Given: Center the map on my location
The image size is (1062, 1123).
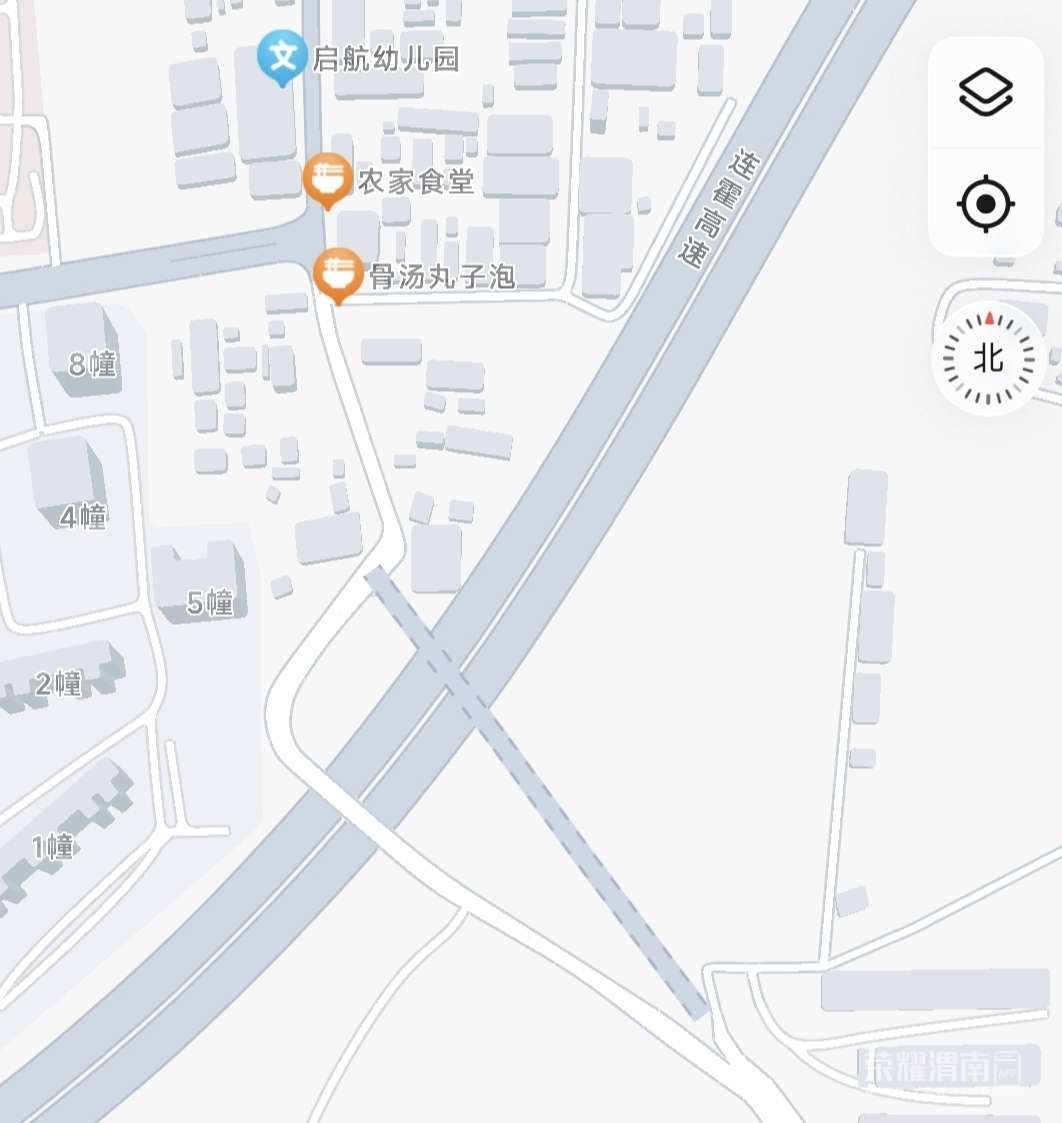Looking at the screenshot, I should tap(986, 205).
